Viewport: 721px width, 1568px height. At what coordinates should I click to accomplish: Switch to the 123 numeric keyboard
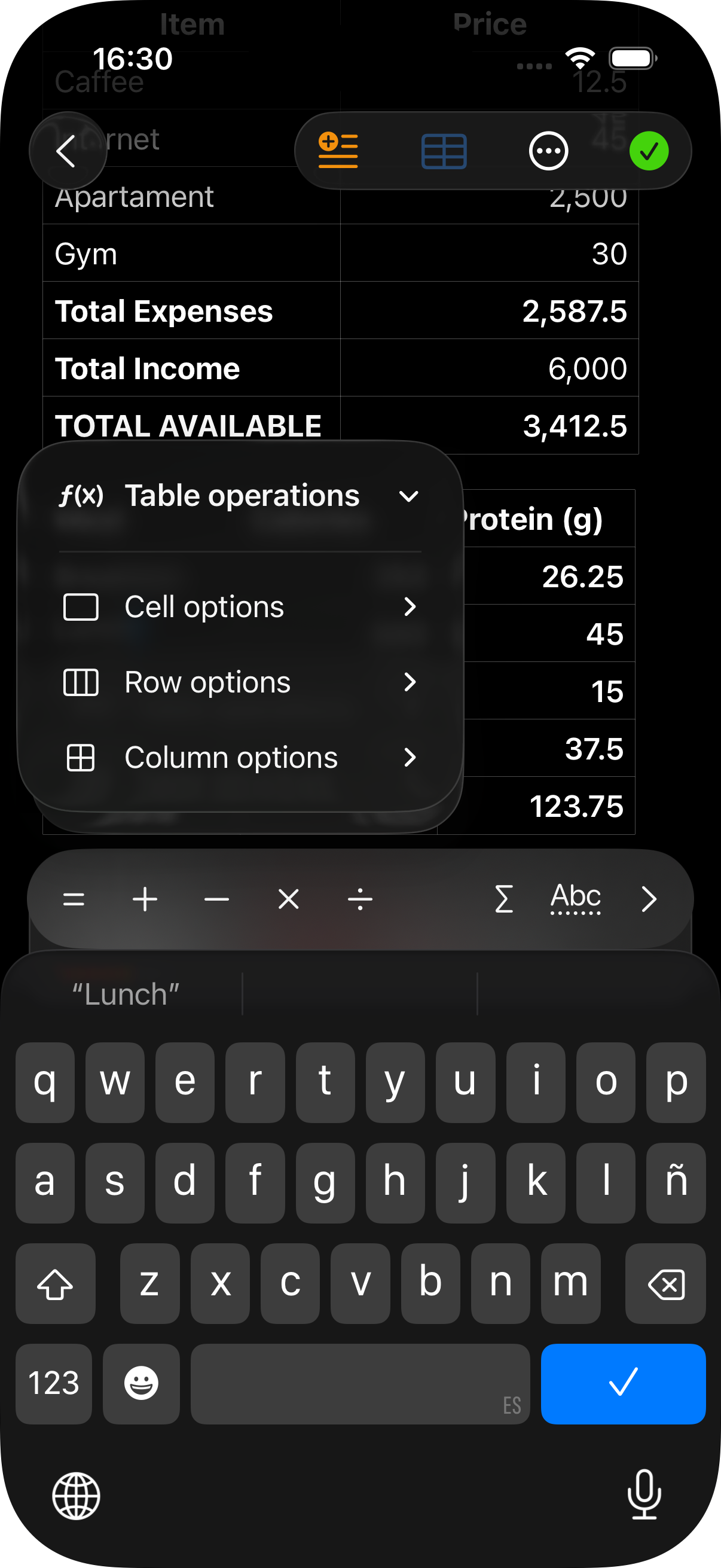[54, 1384]
